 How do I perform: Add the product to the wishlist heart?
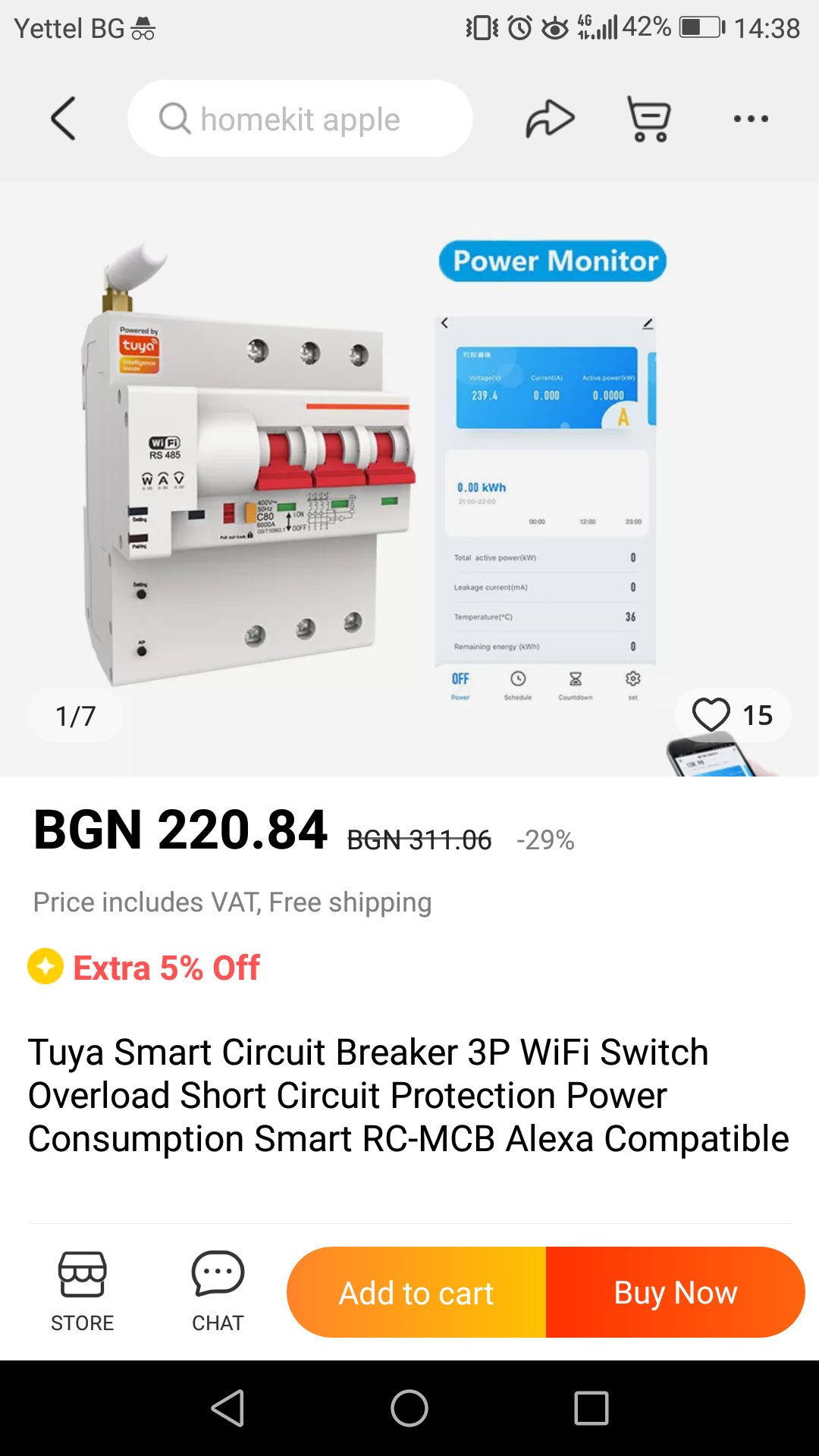711,715
